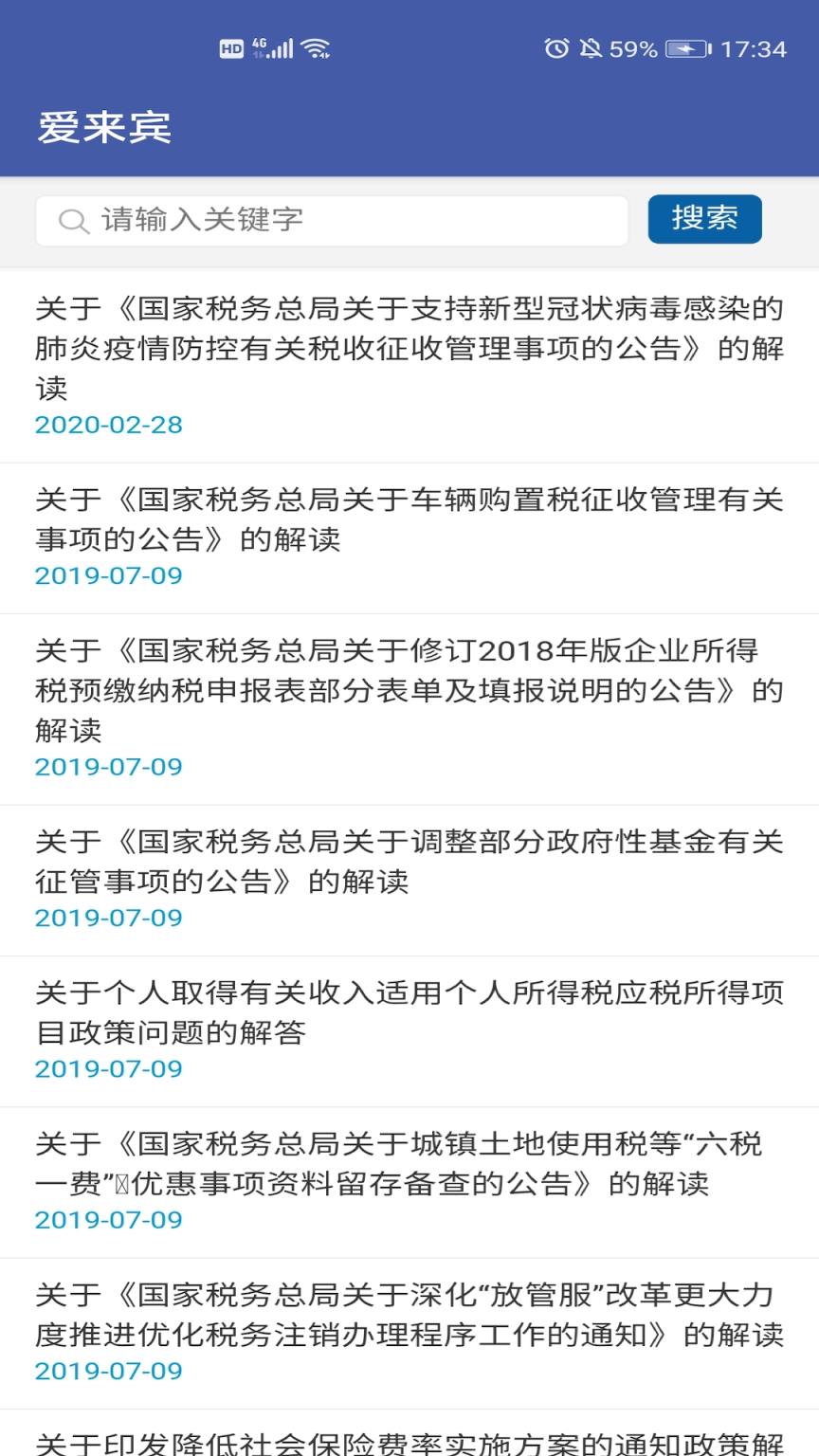819x1456 pixels.
Task: Open the 车辆购置税征收管理公告解读 article
Action: tap(408, 531)
